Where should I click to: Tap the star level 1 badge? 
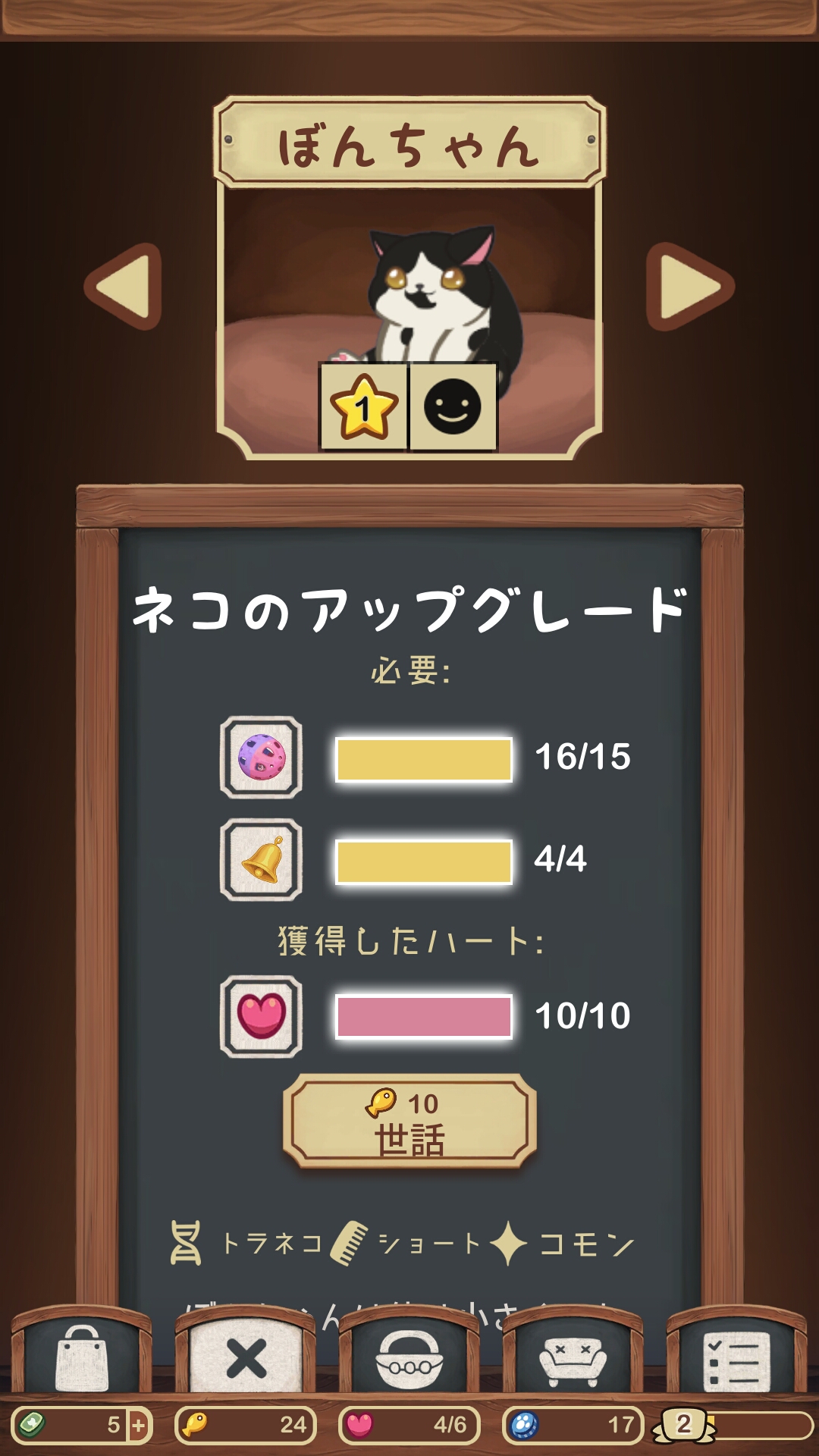[364, 407]
